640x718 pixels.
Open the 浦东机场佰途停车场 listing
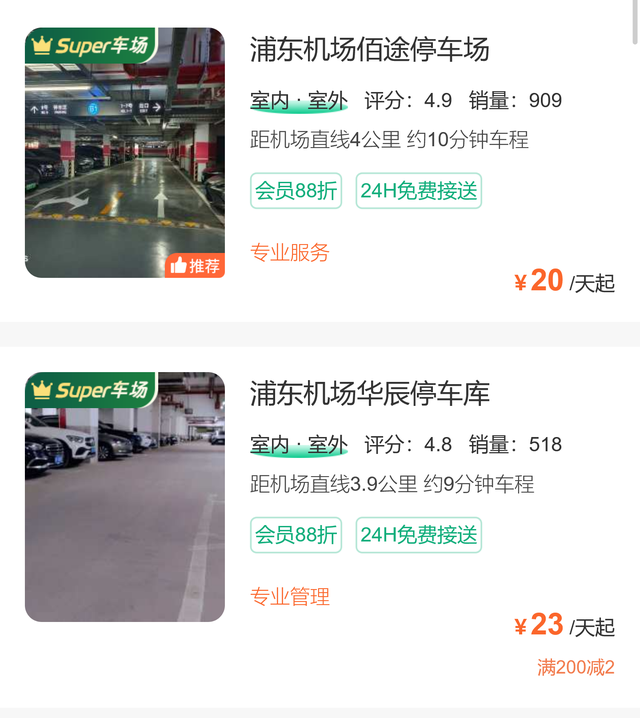(x=369, y=50)
